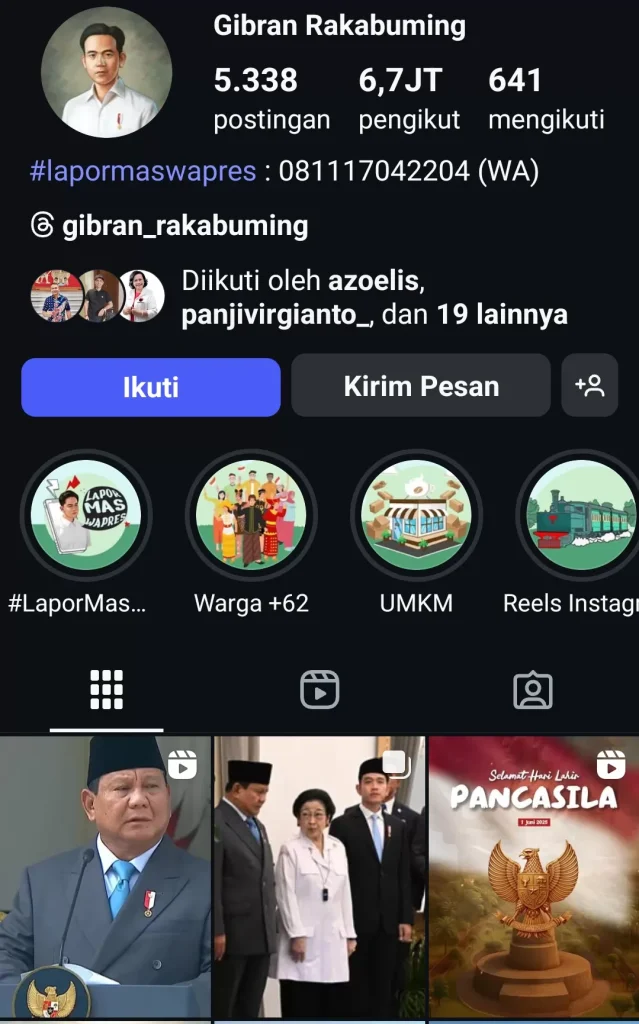Show suggested accounts via add-person icon
The width and height of the screenshot is (639, 1024).
[589, 386]
